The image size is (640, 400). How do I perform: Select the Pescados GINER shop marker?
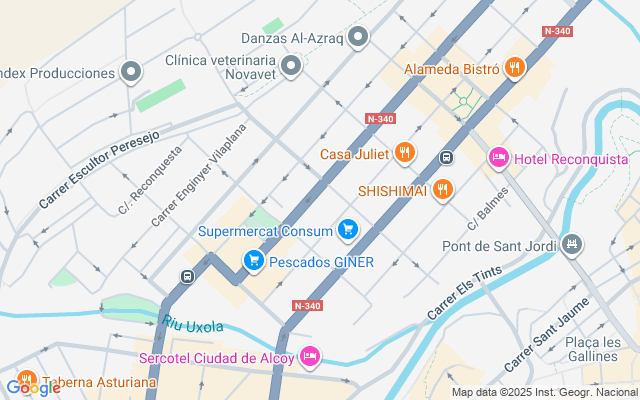pos(254,262)
